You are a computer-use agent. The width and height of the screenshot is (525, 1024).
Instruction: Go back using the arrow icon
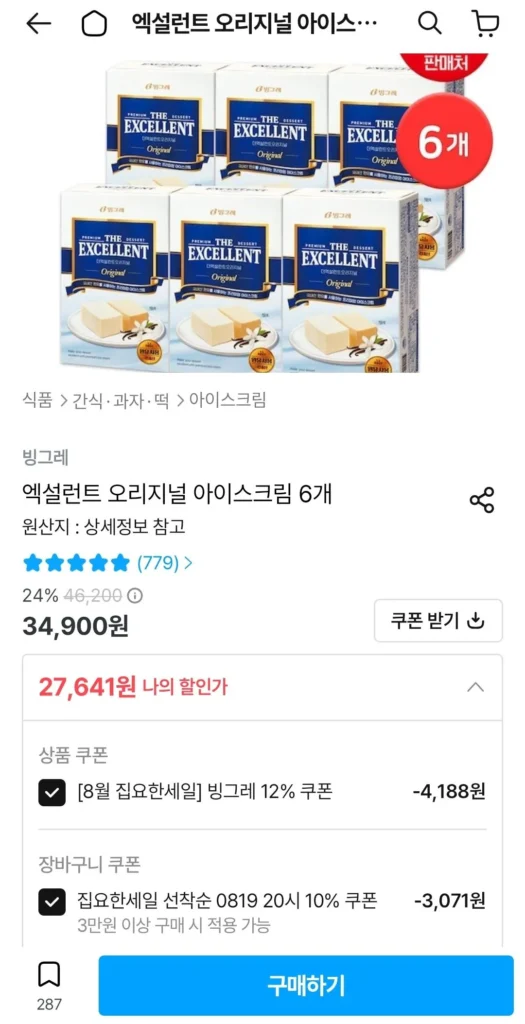click(38, 24)
